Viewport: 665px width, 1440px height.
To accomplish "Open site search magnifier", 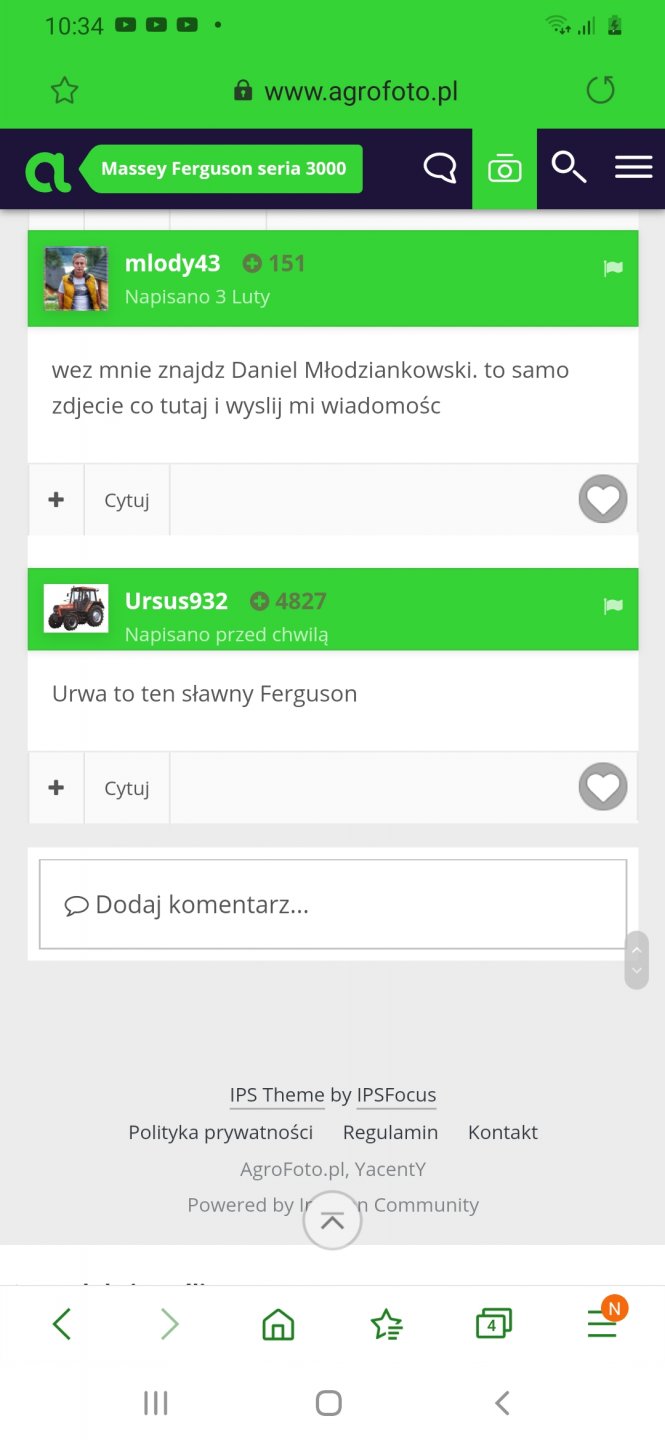I will click(x=569, y=168).
